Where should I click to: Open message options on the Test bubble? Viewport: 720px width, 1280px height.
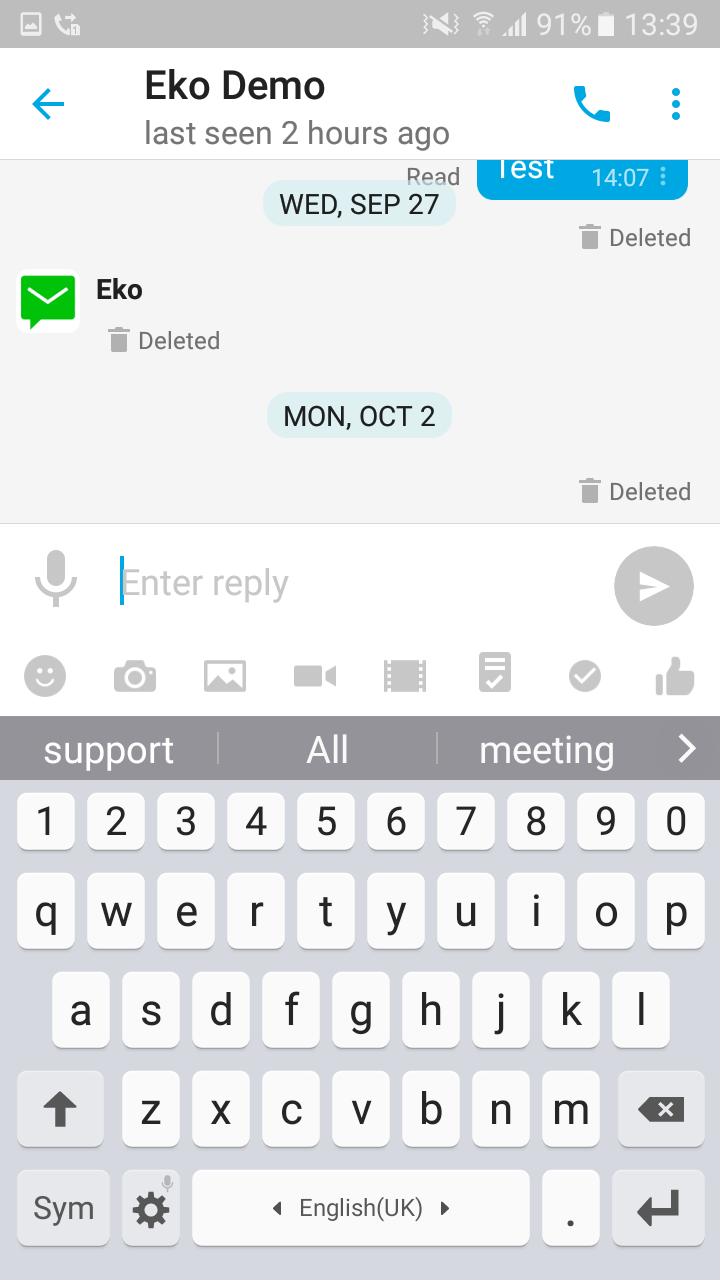663,178
